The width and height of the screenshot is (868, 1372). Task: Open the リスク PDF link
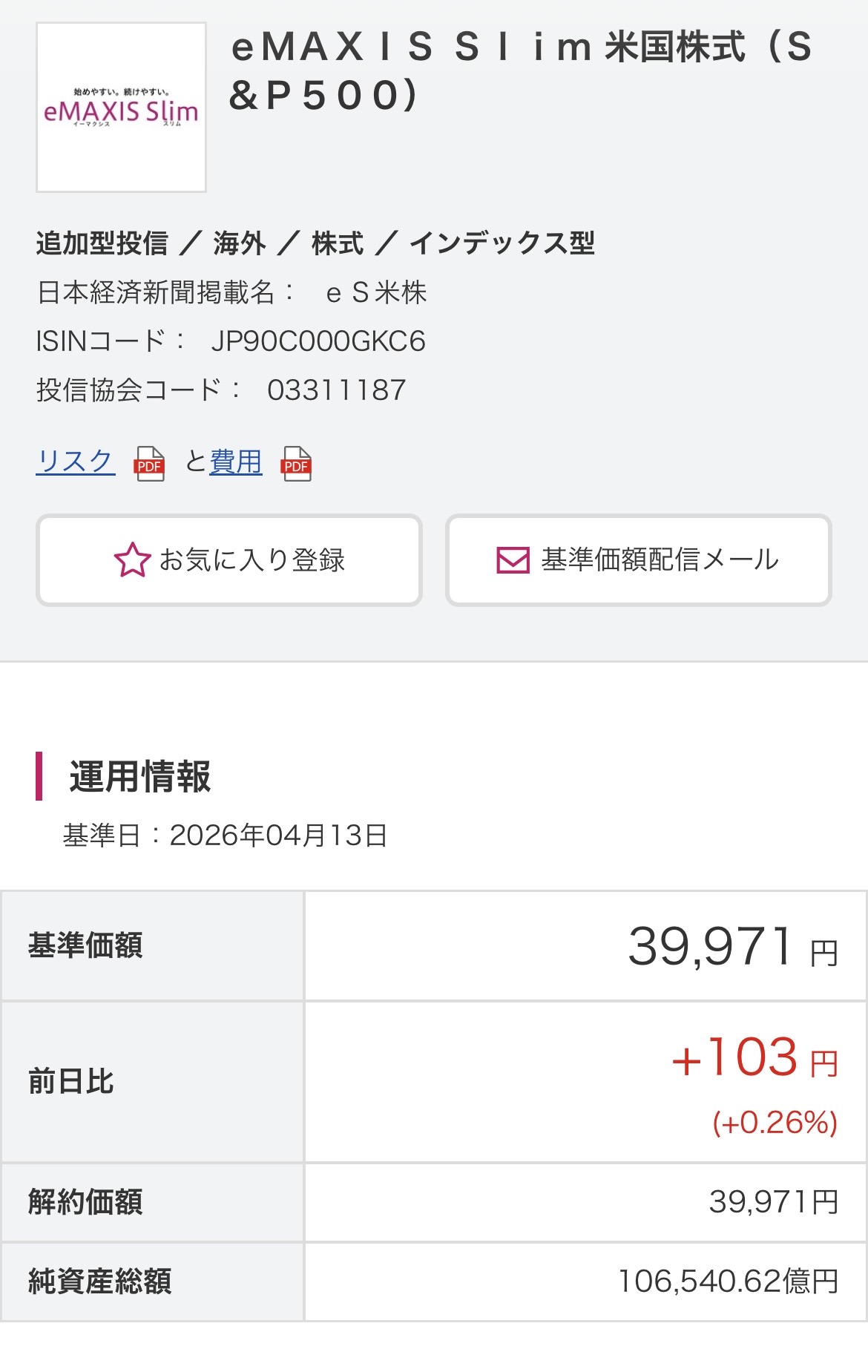[x=76, y=462]
